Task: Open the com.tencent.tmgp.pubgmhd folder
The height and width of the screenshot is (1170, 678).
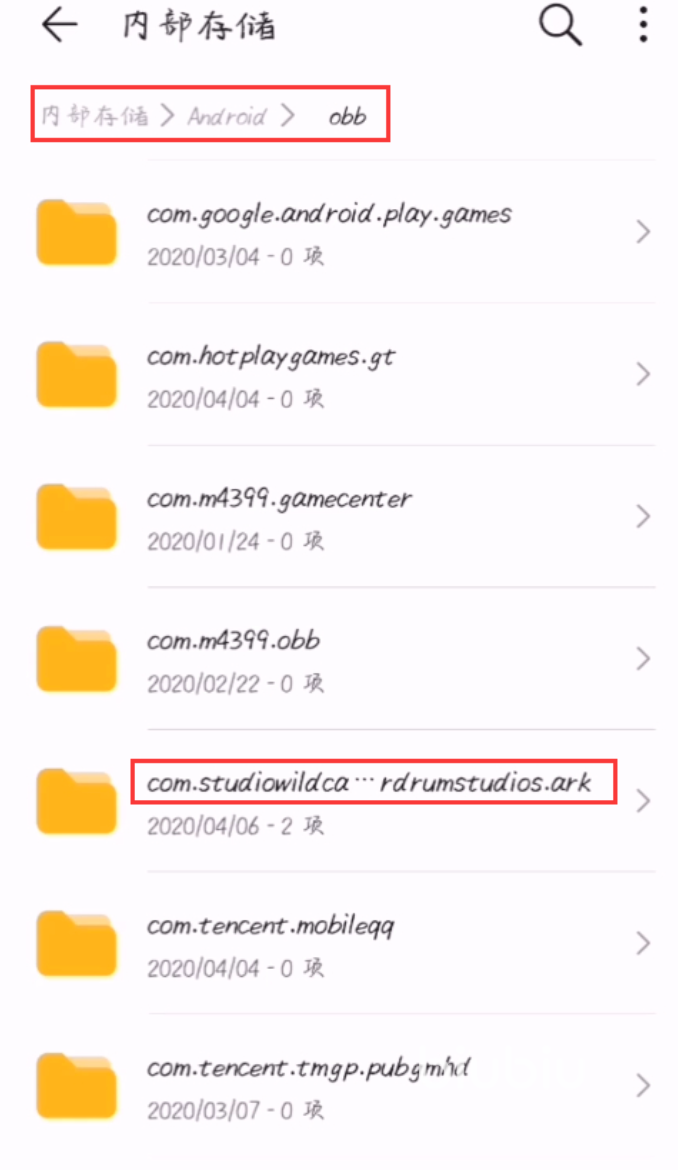Action: coord(339,1086)
